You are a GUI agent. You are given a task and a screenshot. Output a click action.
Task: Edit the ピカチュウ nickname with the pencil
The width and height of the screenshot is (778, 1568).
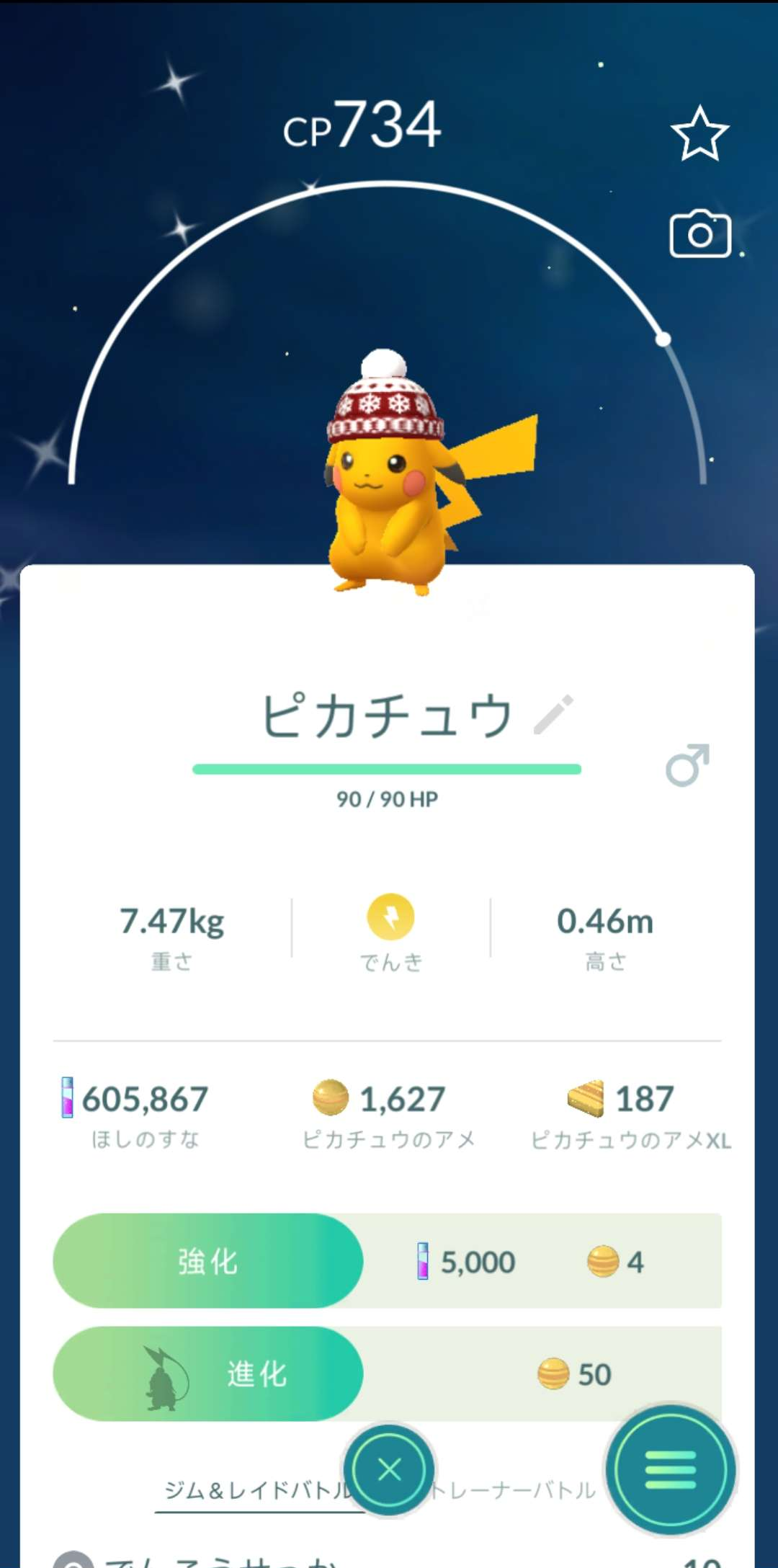(553, 715)
